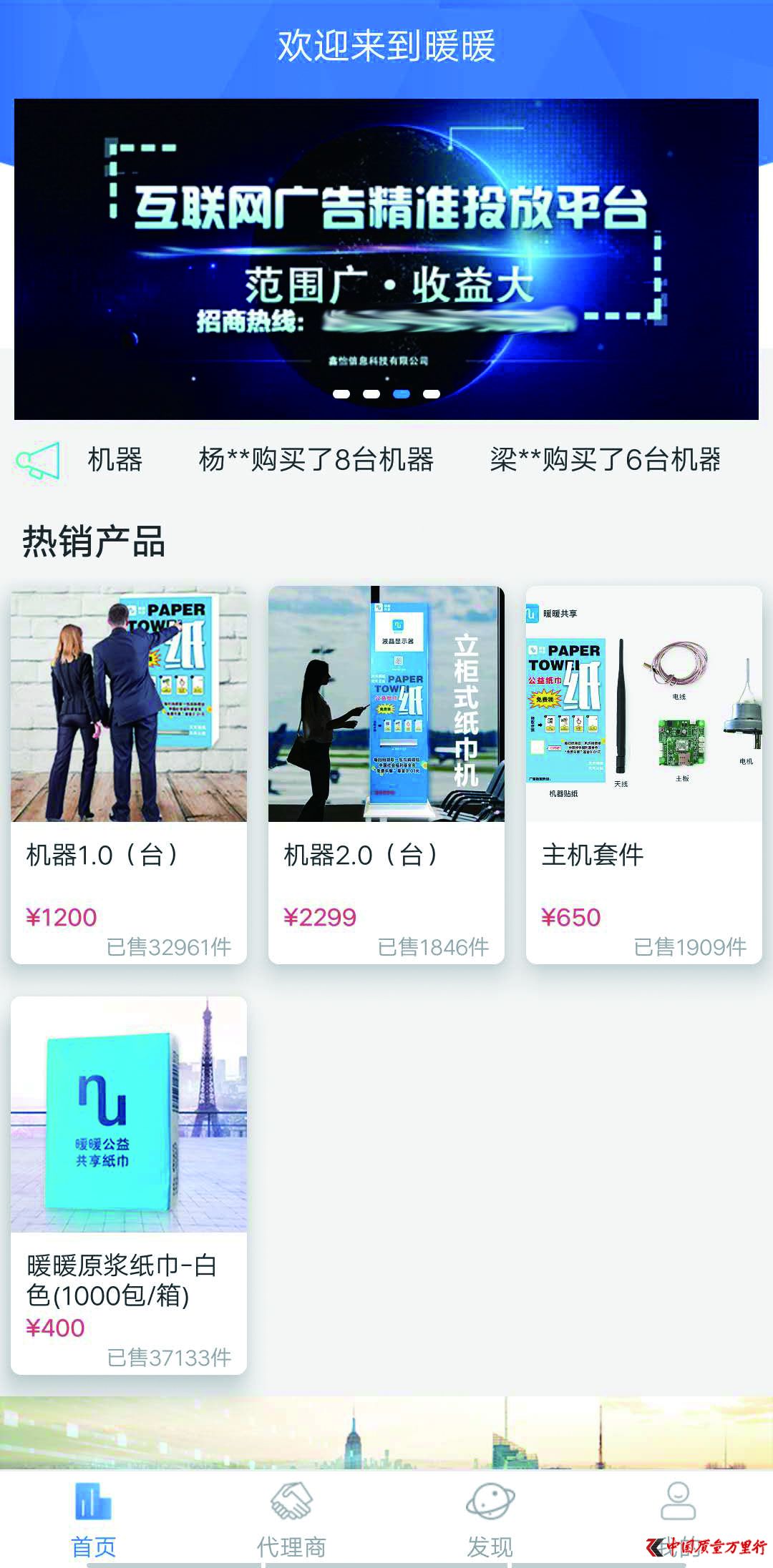This screenshot has width=773, height=1568.
Task: Open the advertising platform banner
Action: click(386, 259)
